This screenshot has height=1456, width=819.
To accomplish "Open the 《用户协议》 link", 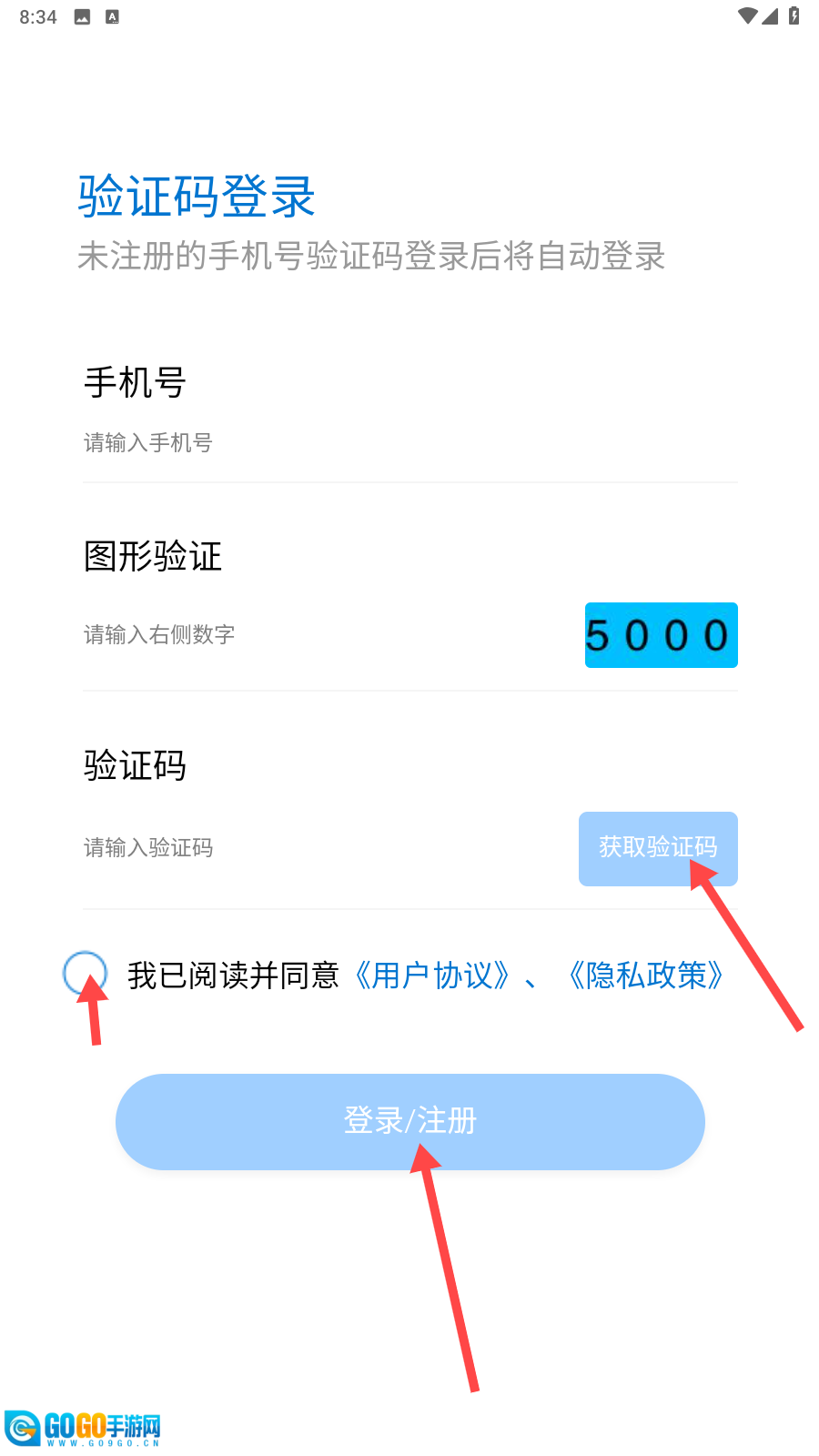I will [x=432, y=976].
